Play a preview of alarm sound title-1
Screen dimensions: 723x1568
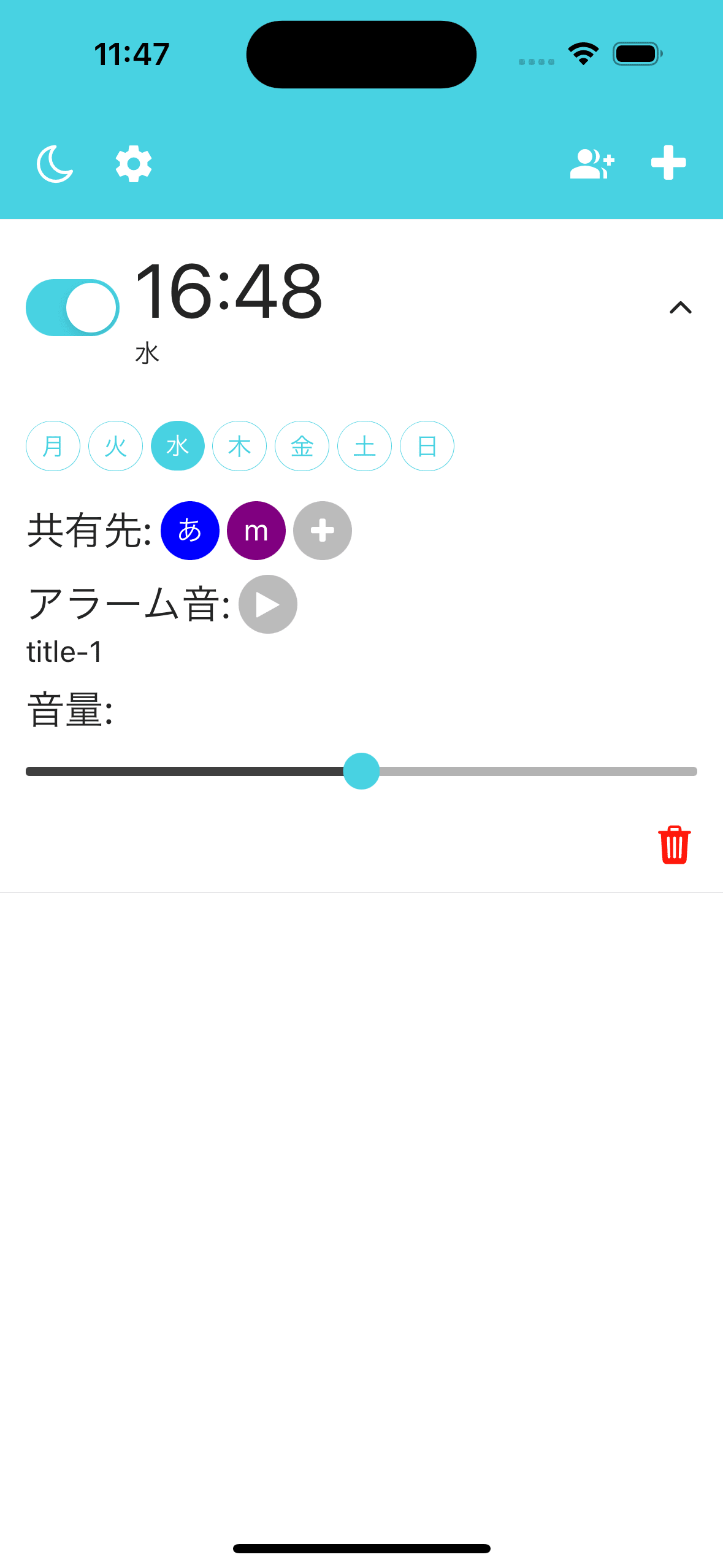click(267, 604)
